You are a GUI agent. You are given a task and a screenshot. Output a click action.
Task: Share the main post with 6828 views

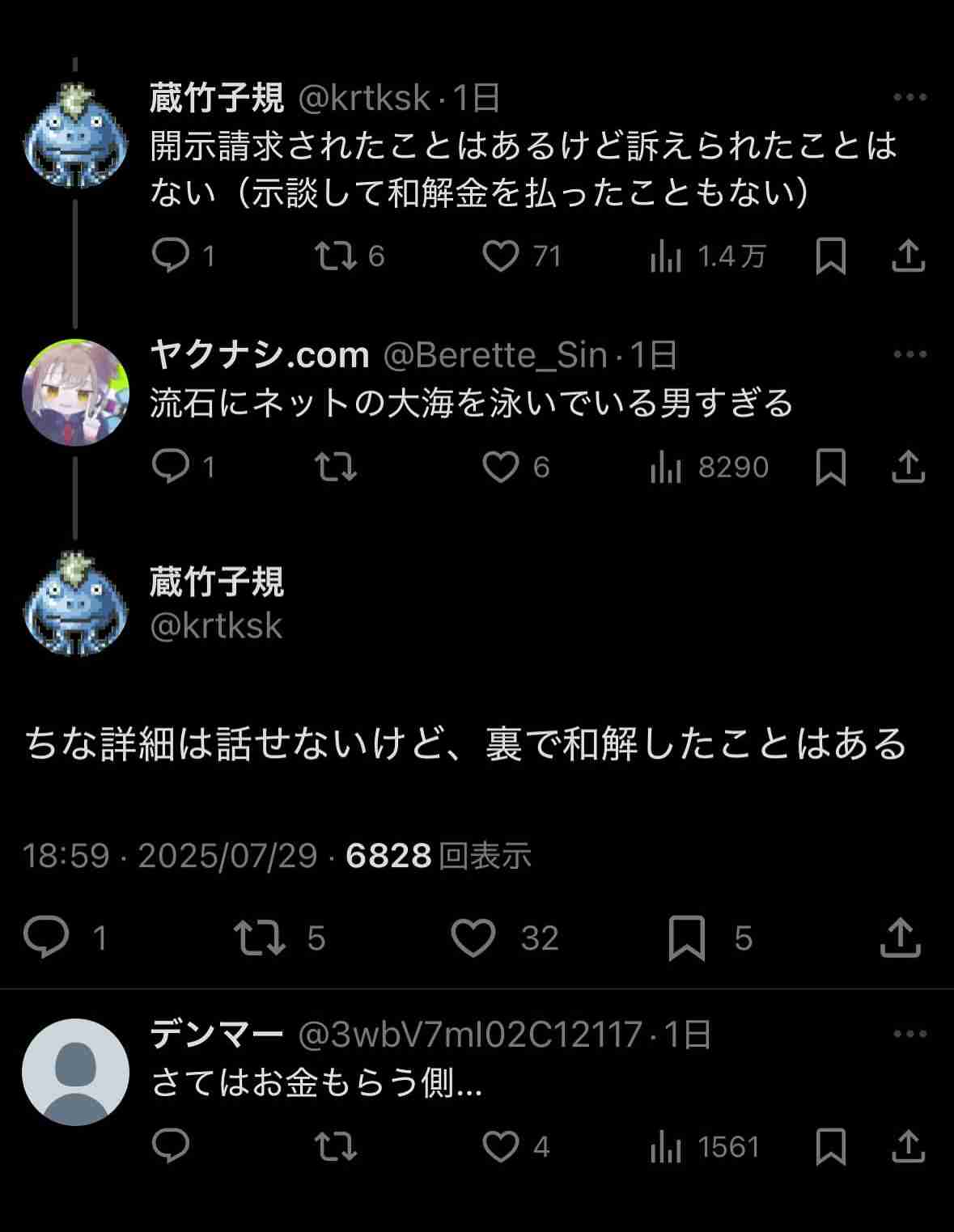coord(900,938)
